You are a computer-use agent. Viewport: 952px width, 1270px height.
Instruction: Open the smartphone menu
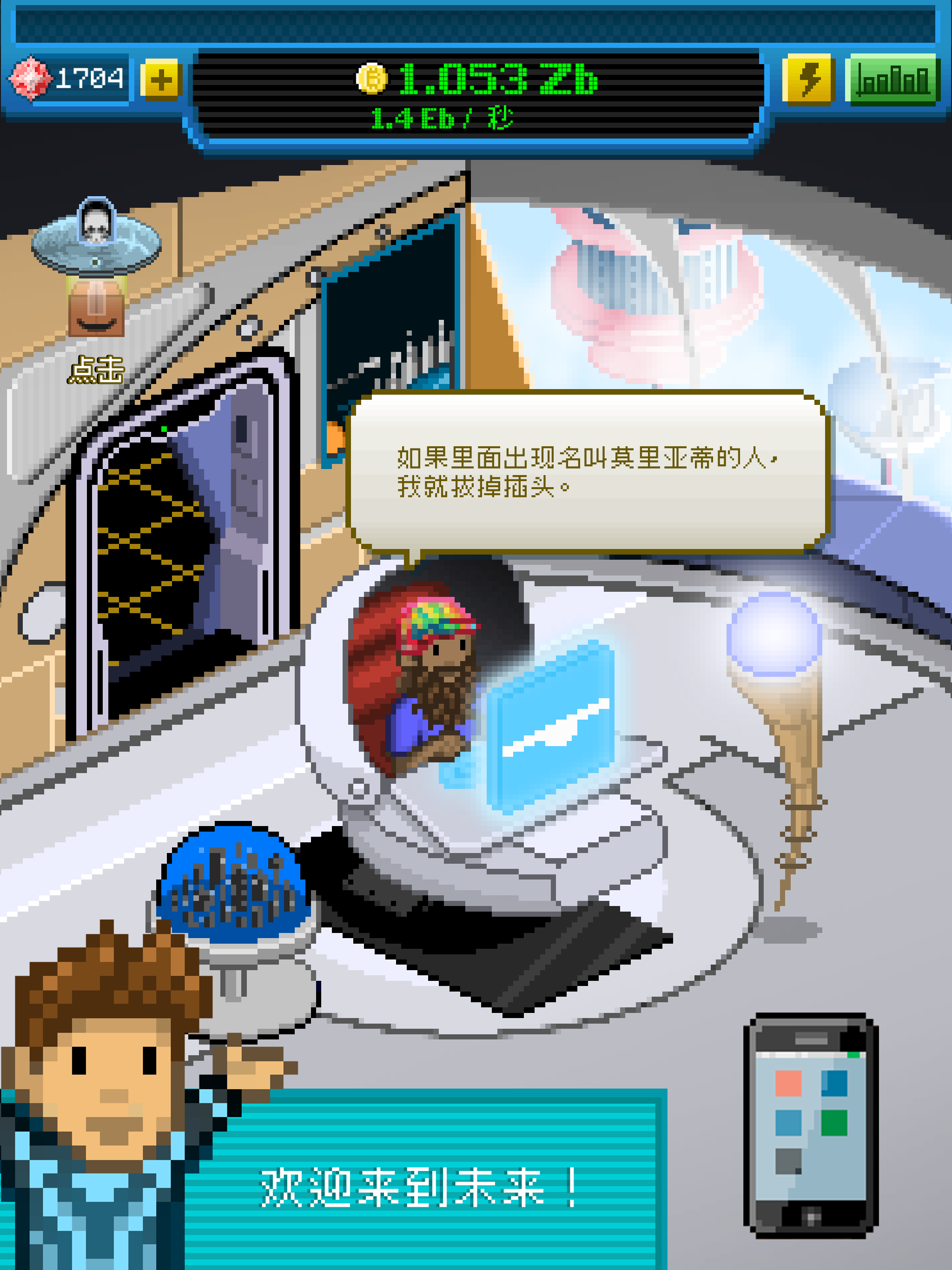click(810, 1125)
